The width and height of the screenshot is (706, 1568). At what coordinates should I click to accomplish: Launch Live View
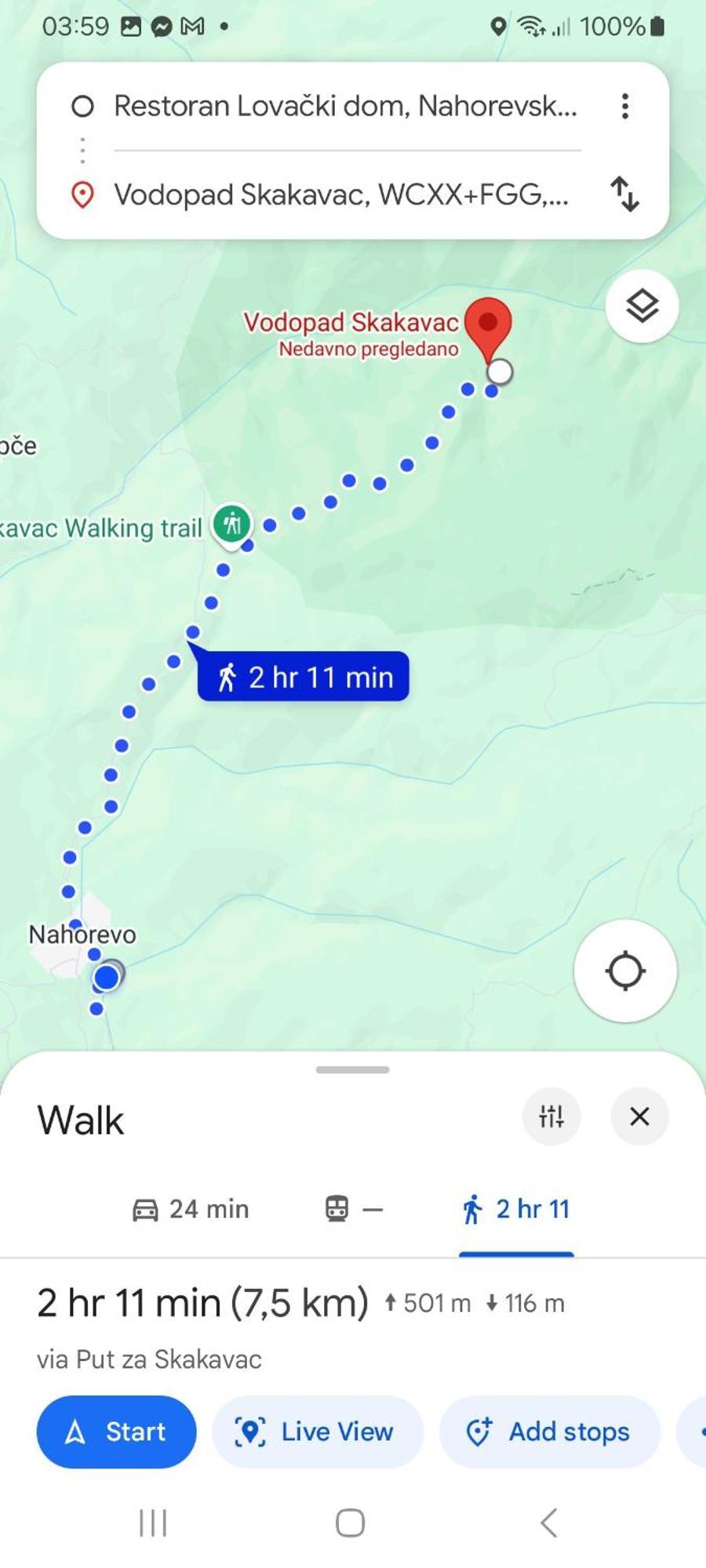(317, 1432)
